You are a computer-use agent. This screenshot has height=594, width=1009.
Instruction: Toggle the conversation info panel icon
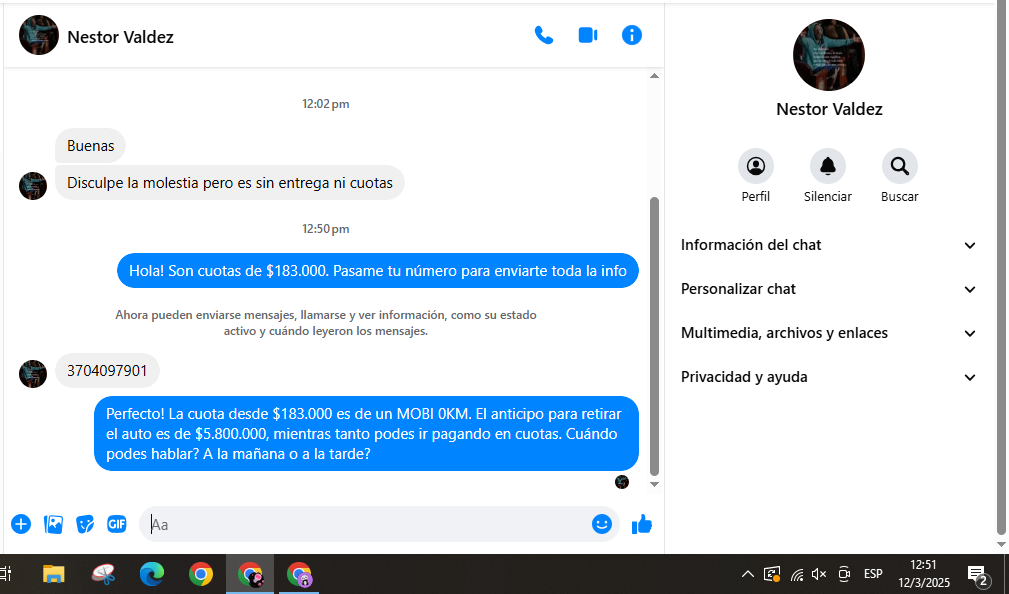click(632, 35)
